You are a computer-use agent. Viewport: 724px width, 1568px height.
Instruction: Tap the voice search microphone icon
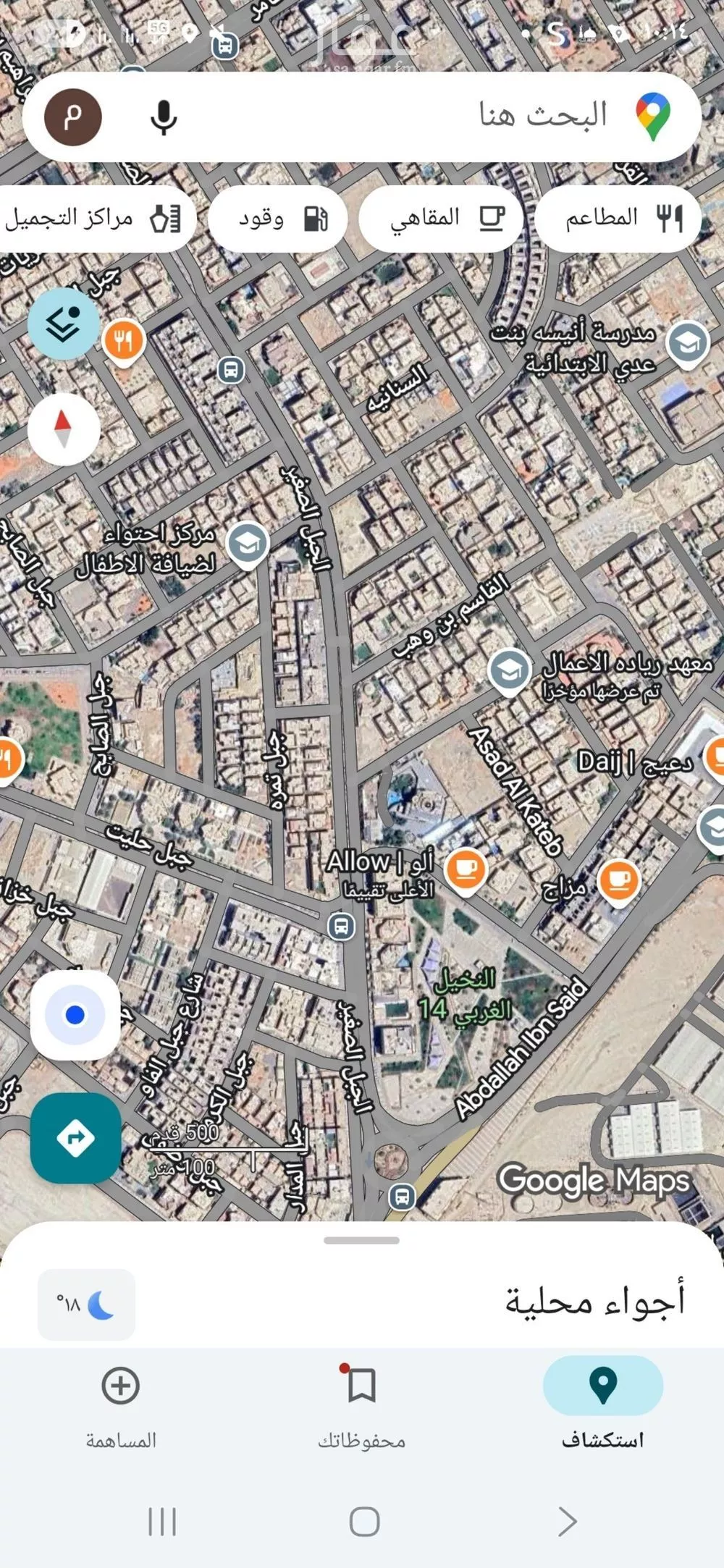165,117
